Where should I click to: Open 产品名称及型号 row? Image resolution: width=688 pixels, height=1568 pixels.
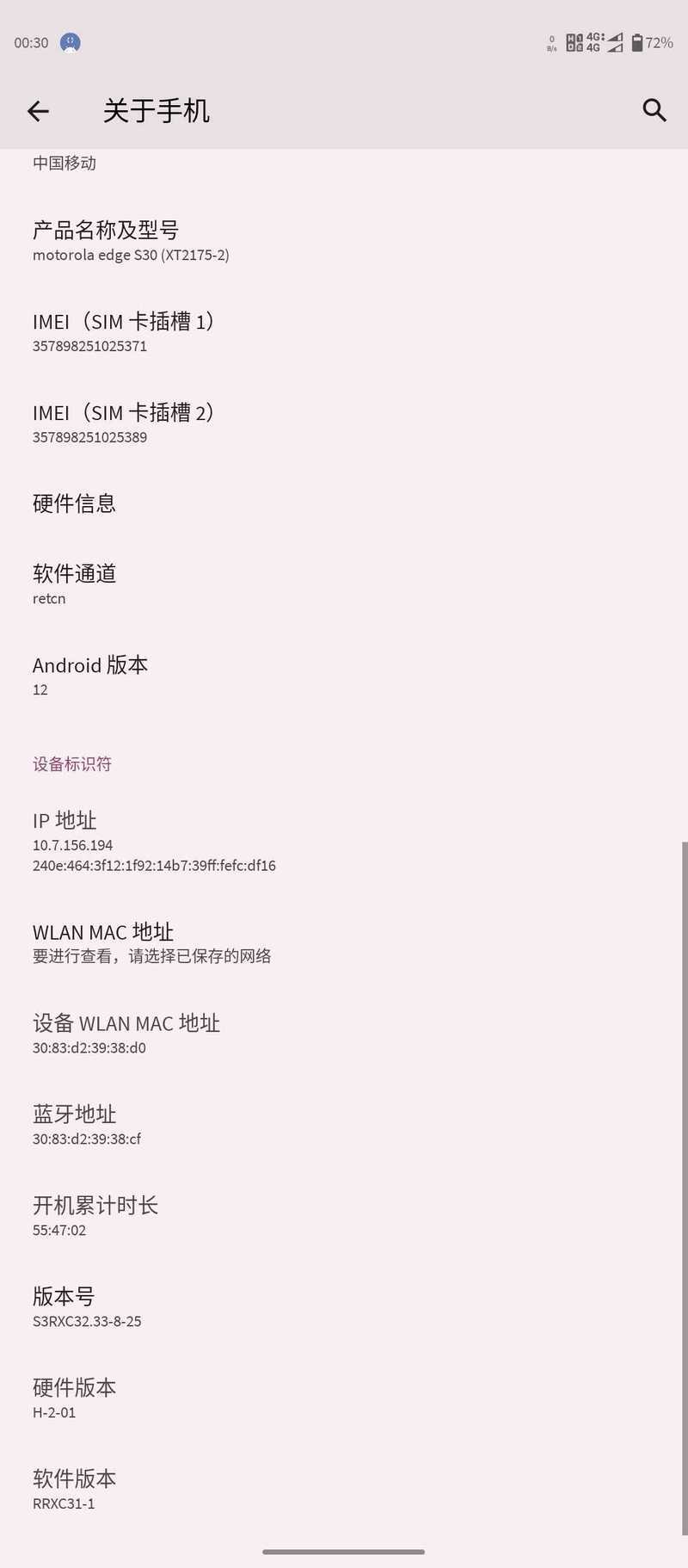coord(344,241)
